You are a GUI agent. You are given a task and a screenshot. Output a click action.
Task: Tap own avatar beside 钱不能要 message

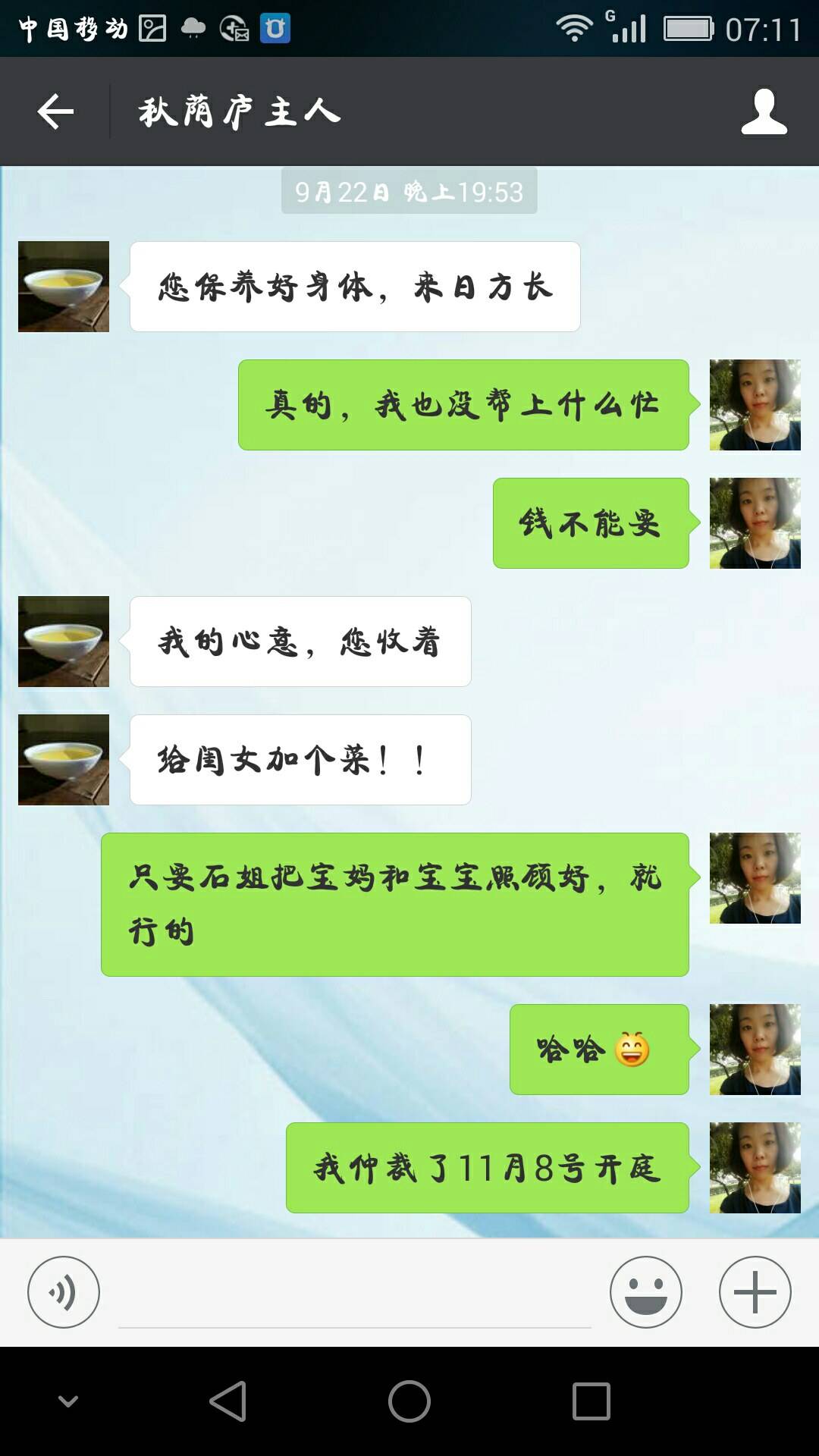click(755, 523)
